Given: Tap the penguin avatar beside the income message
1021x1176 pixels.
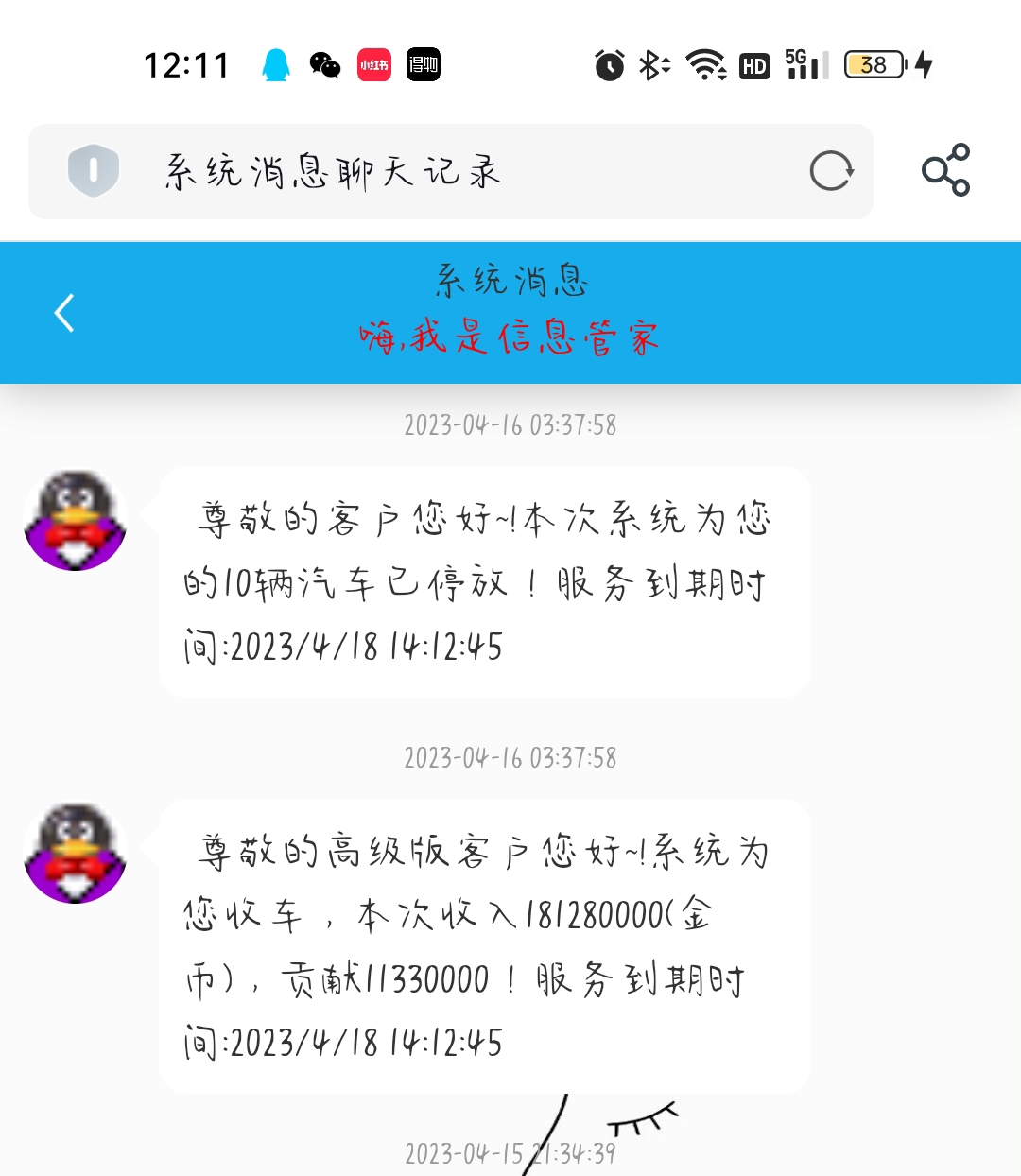Looking at the screenshot, I should [75, 852].
